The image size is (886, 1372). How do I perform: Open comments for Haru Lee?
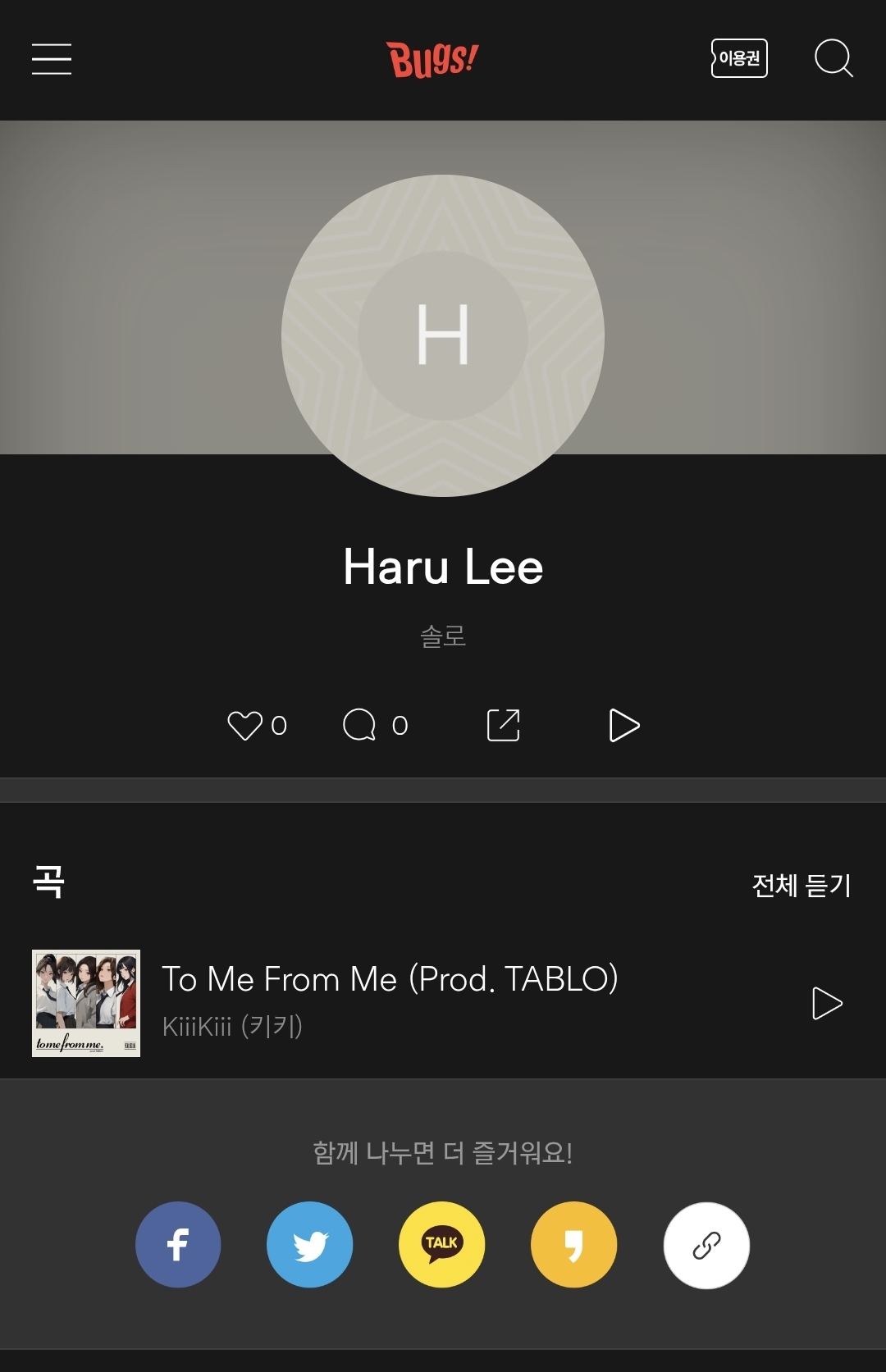359,726
